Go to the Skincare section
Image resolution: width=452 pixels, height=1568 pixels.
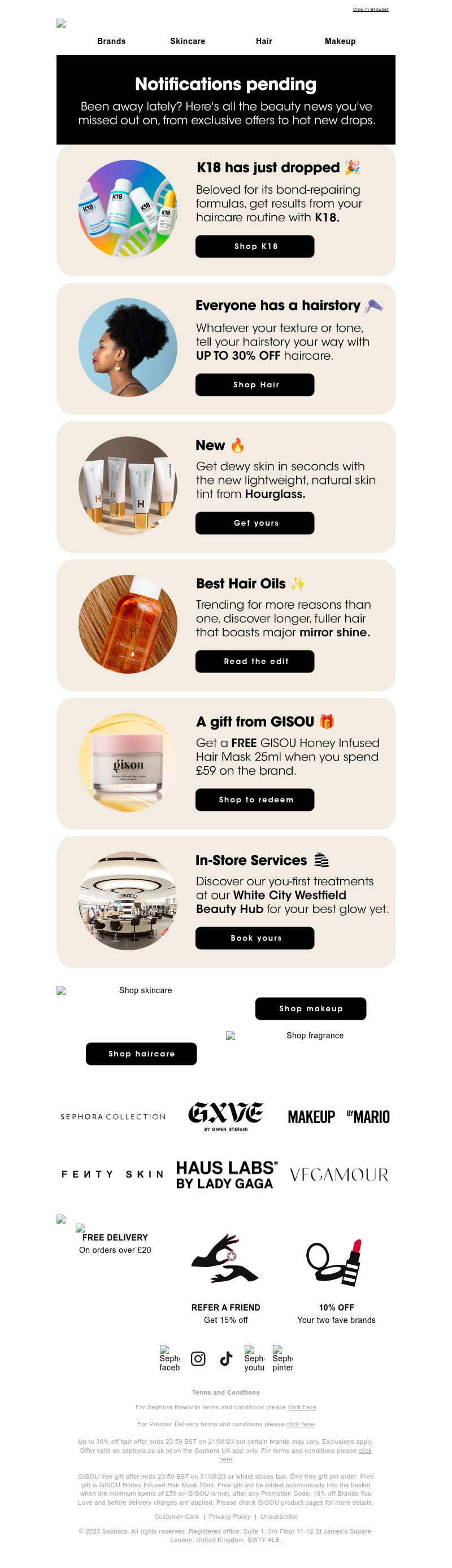point(188,41)
